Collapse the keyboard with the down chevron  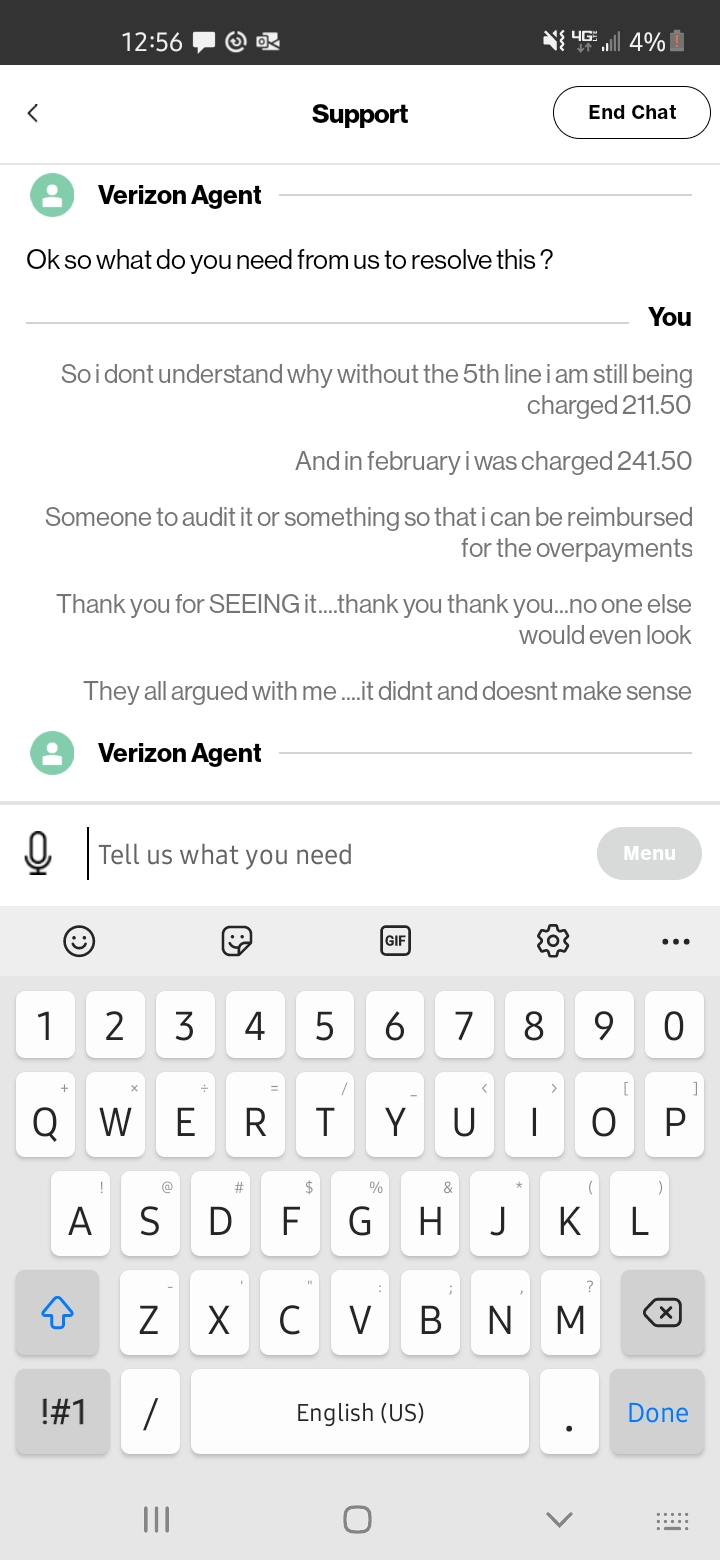(559, 1519)
